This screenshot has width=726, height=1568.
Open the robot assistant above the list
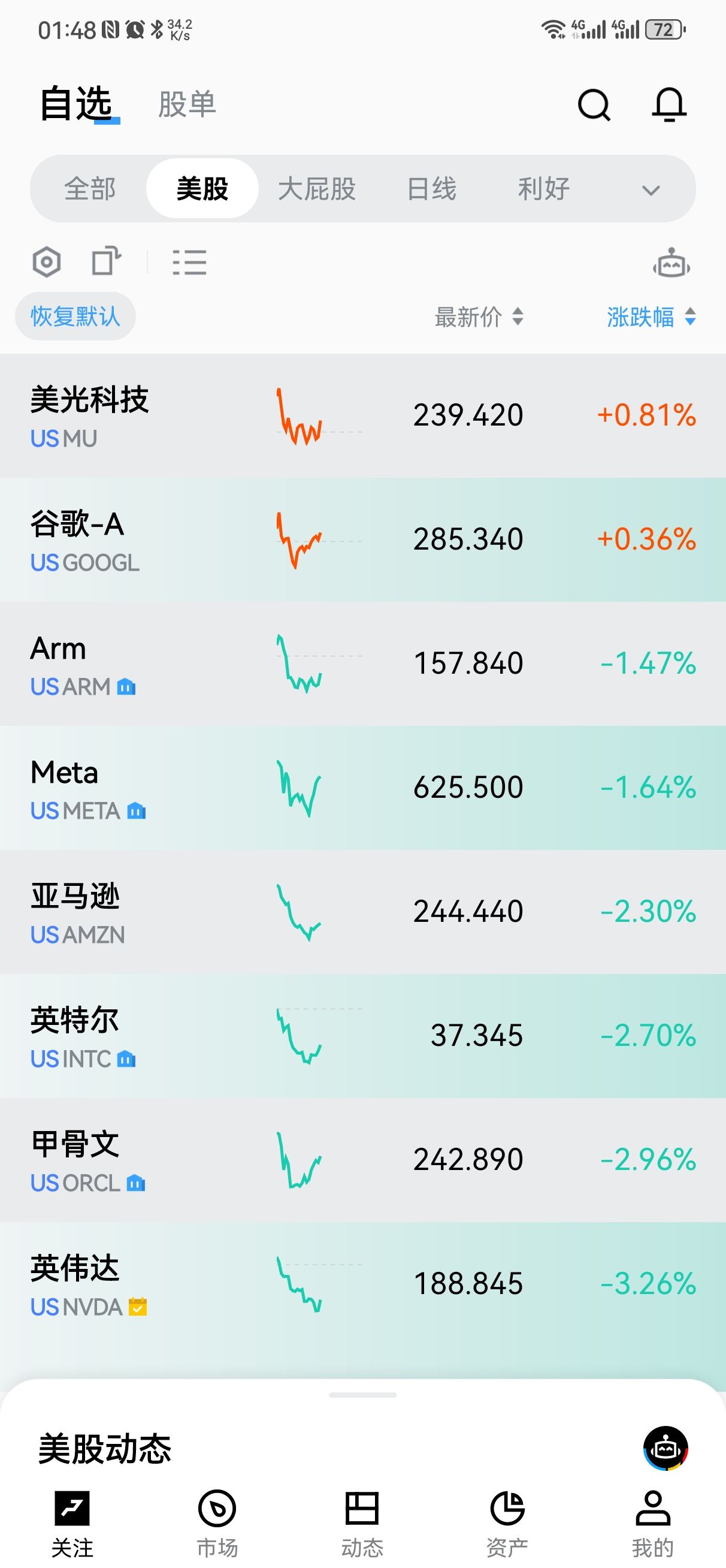pos(671,264)
